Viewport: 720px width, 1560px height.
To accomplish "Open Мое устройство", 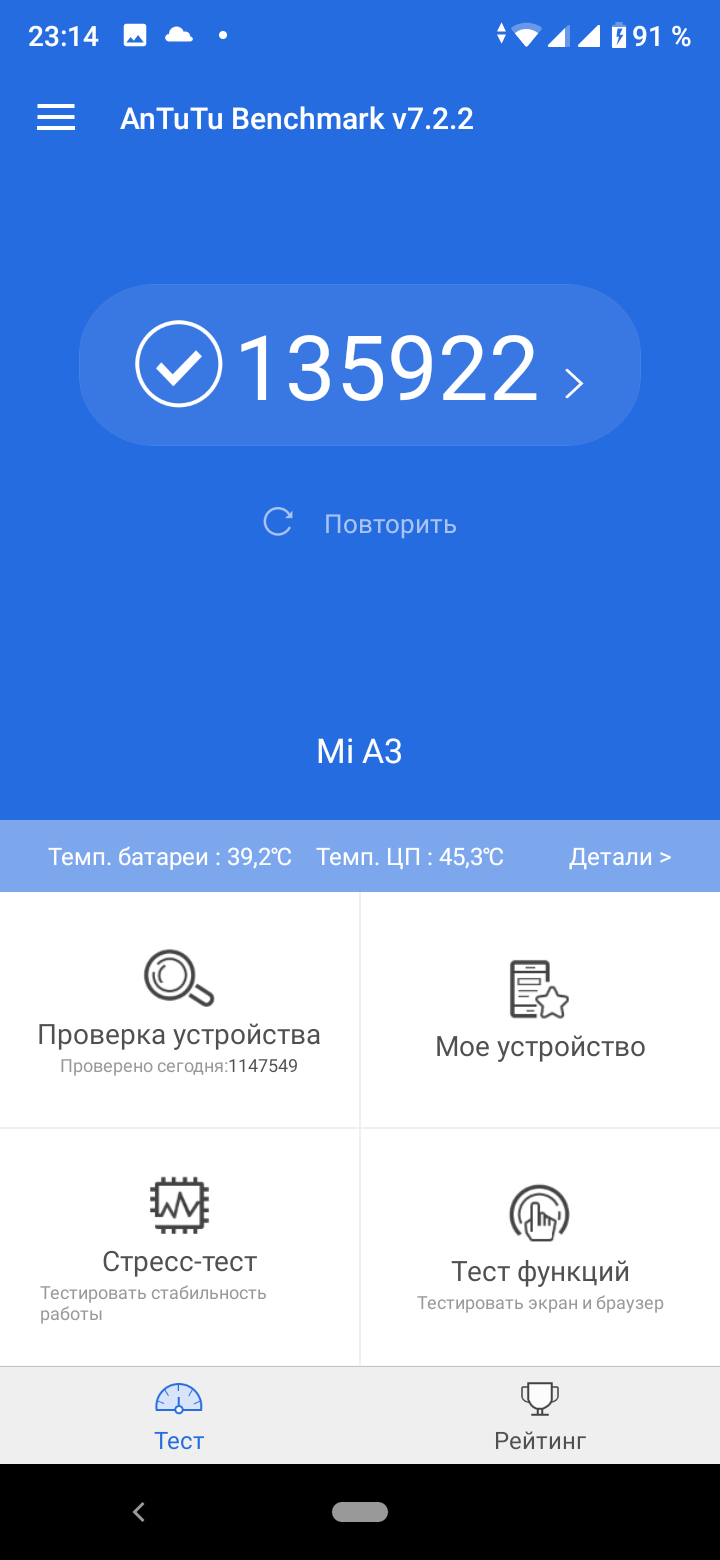I will 540,1010.
